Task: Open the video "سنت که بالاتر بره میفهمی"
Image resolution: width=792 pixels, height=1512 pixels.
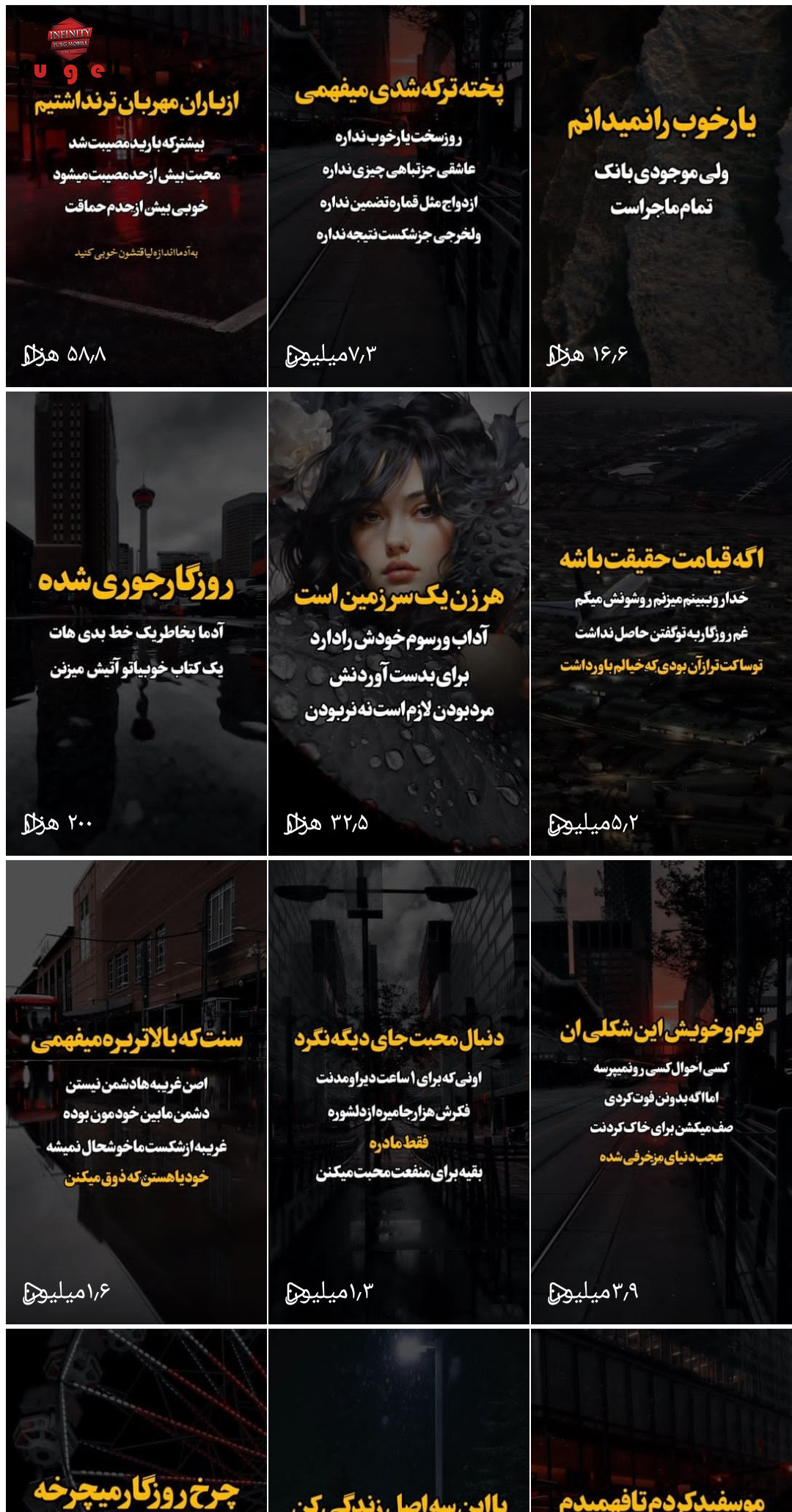Action: pyautogui.click(x=136, y=1093)
